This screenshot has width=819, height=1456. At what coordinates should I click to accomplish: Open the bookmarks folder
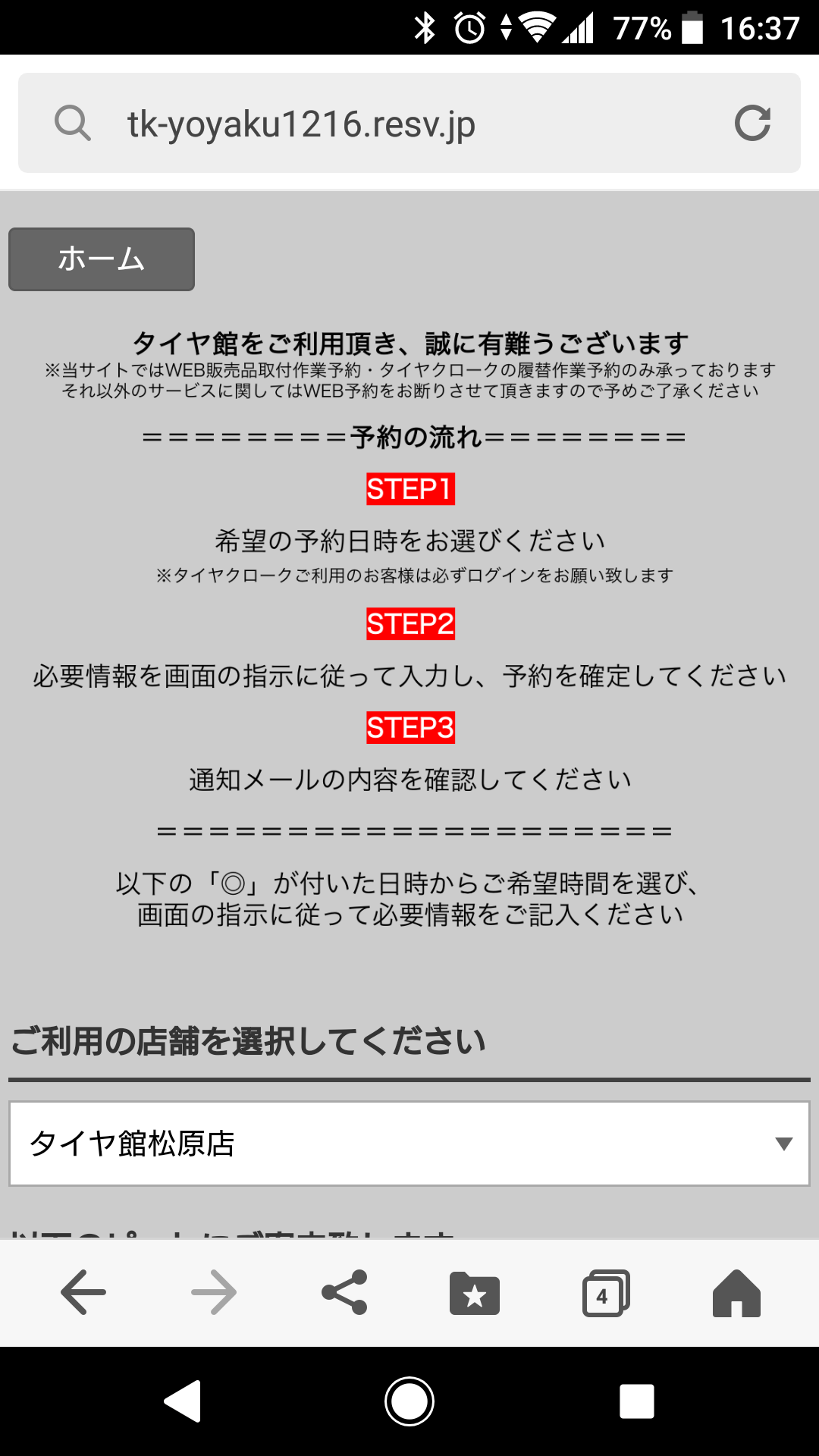tap(475, 1292)
